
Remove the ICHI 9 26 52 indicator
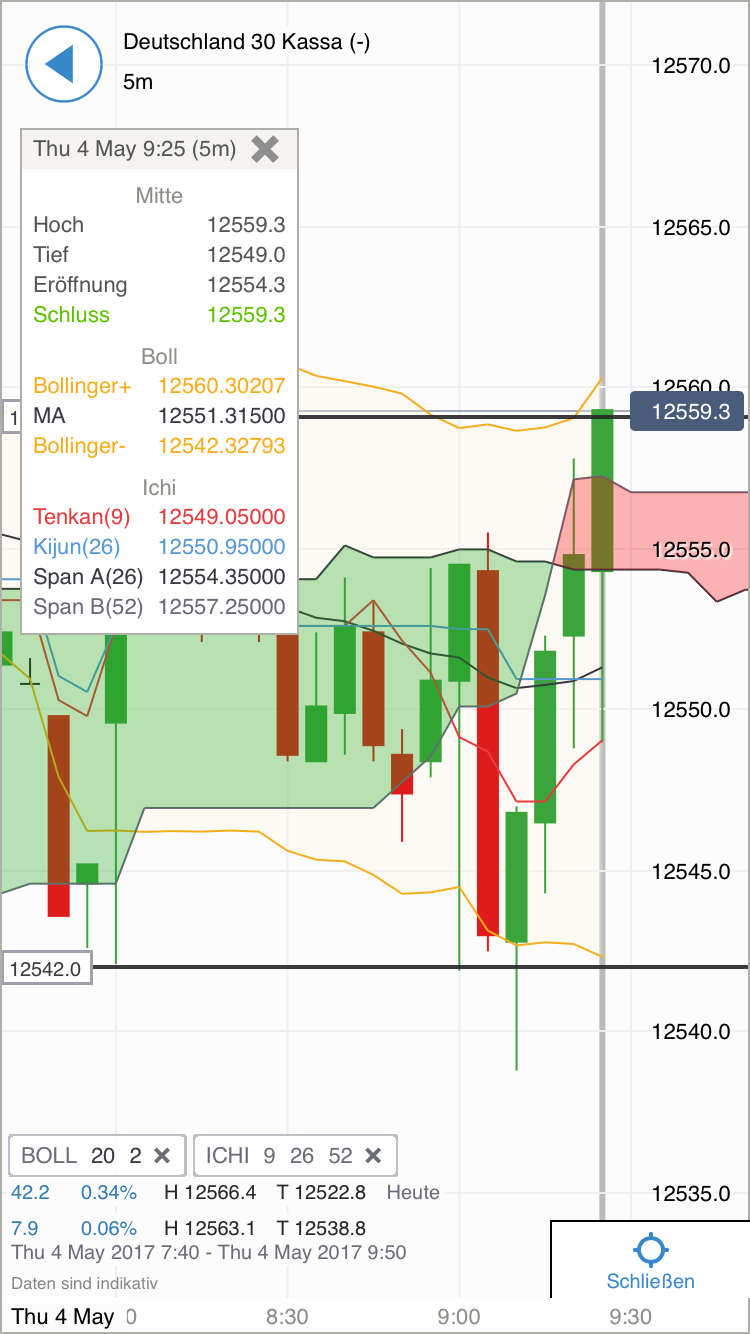point(373,1155)
